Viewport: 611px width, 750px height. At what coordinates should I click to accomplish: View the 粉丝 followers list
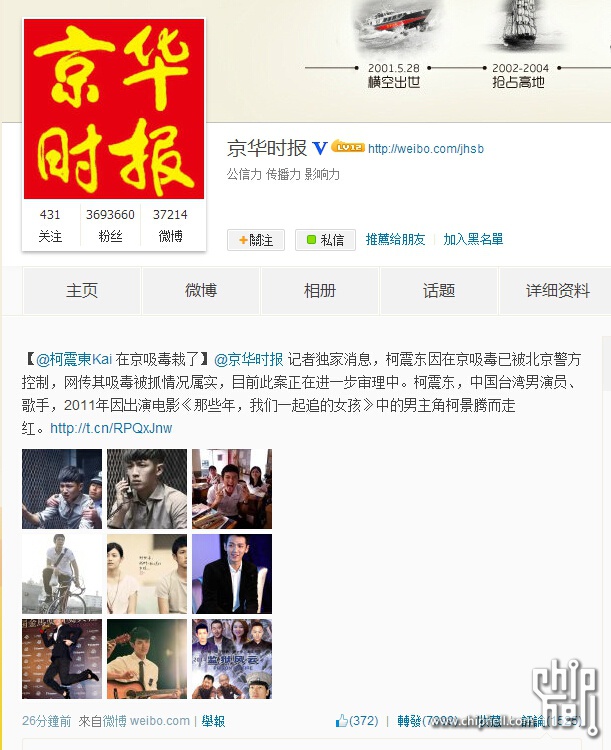pos(110,226)
